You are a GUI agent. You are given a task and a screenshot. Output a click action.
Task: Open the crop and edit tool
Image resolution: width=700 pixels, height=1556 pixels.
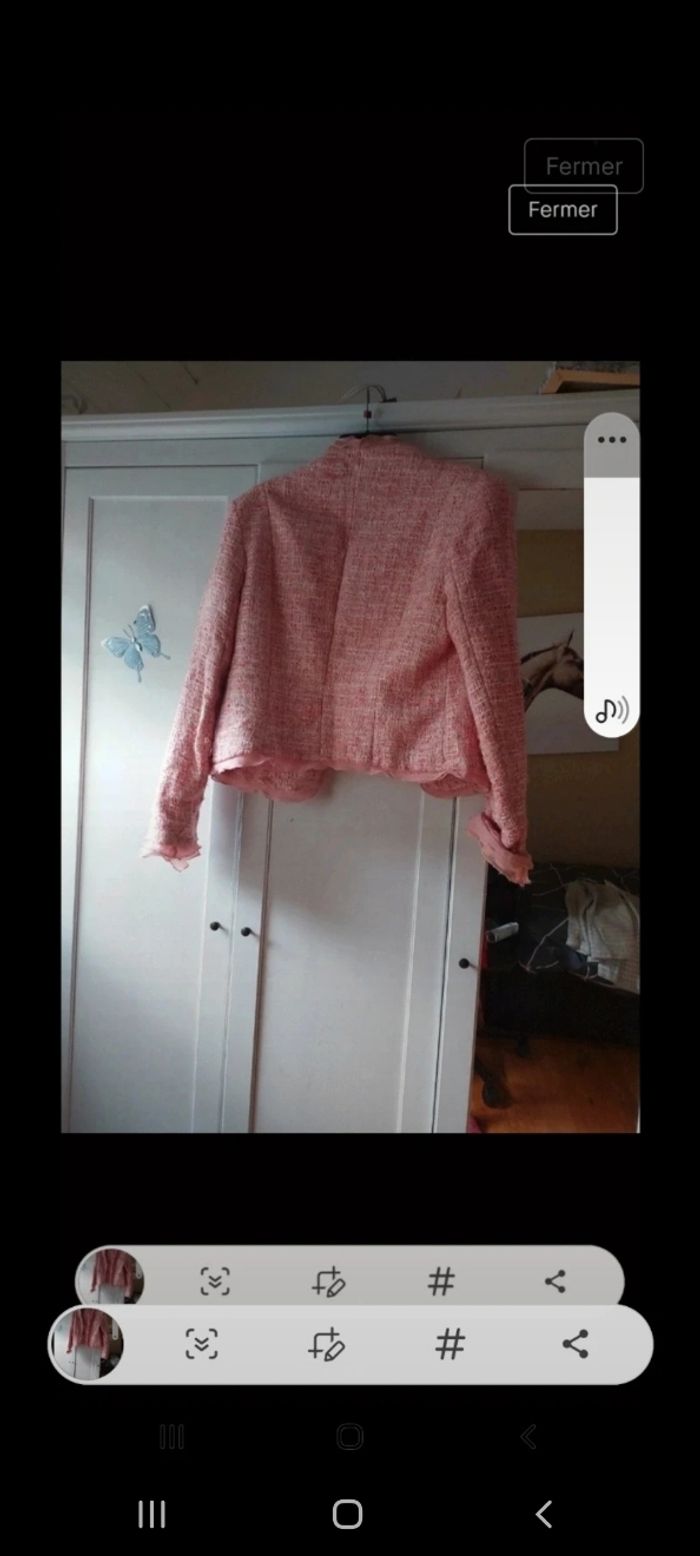pos(326,1344)
